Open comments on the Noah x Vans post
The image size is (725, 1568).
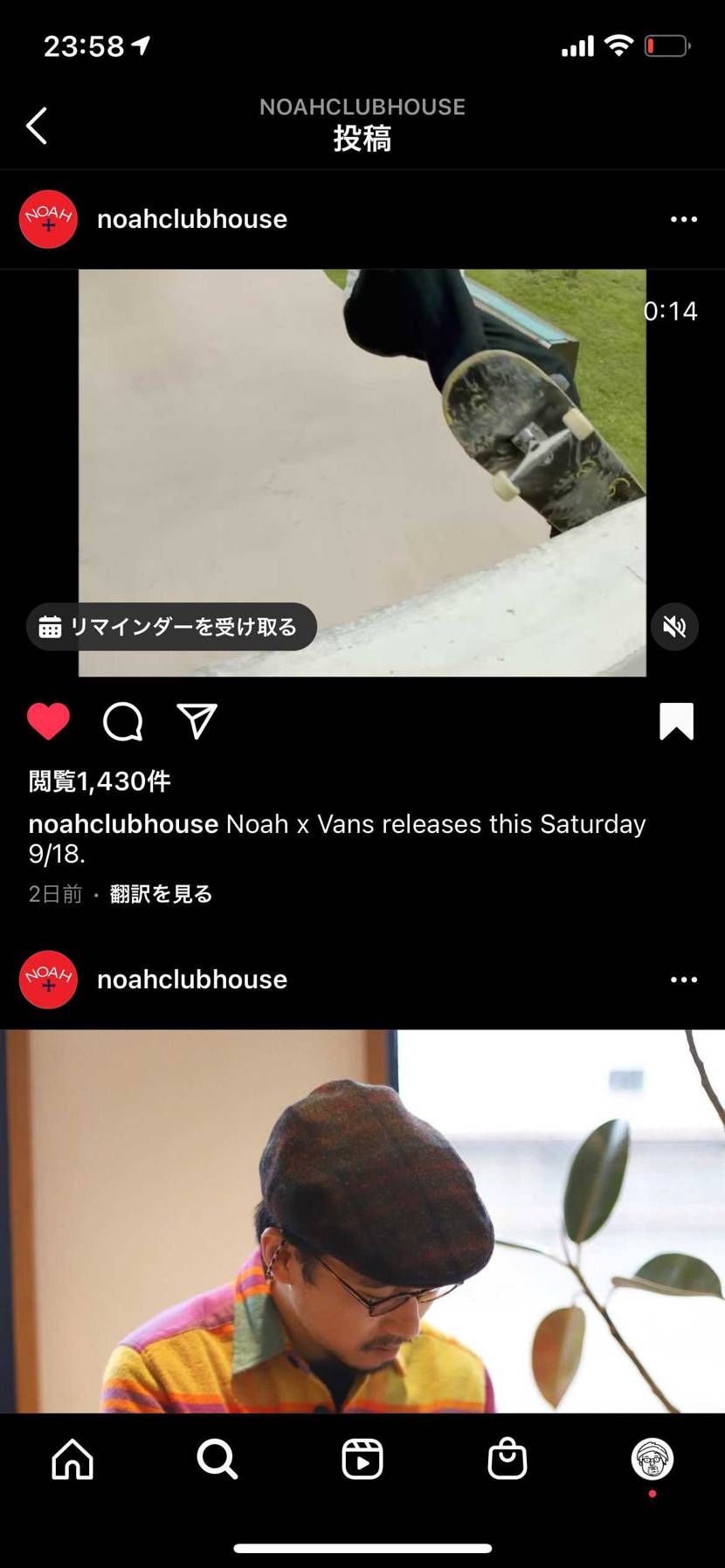(122, 722)
